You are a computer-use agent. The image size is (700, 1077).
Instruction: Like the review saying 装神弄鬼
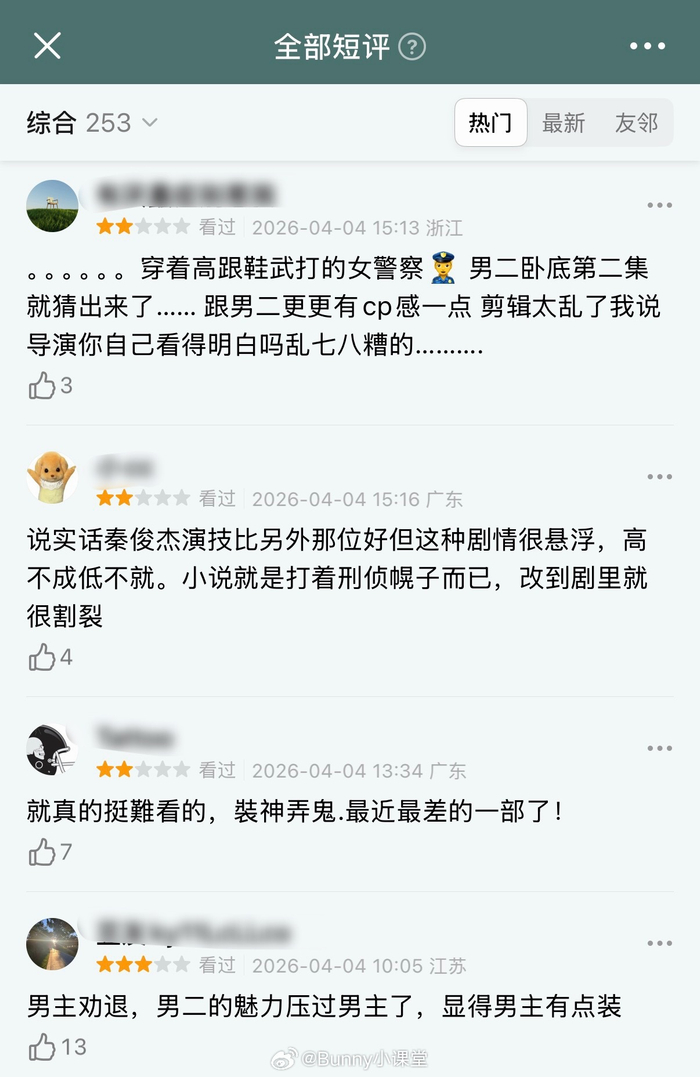click(43, 852)
